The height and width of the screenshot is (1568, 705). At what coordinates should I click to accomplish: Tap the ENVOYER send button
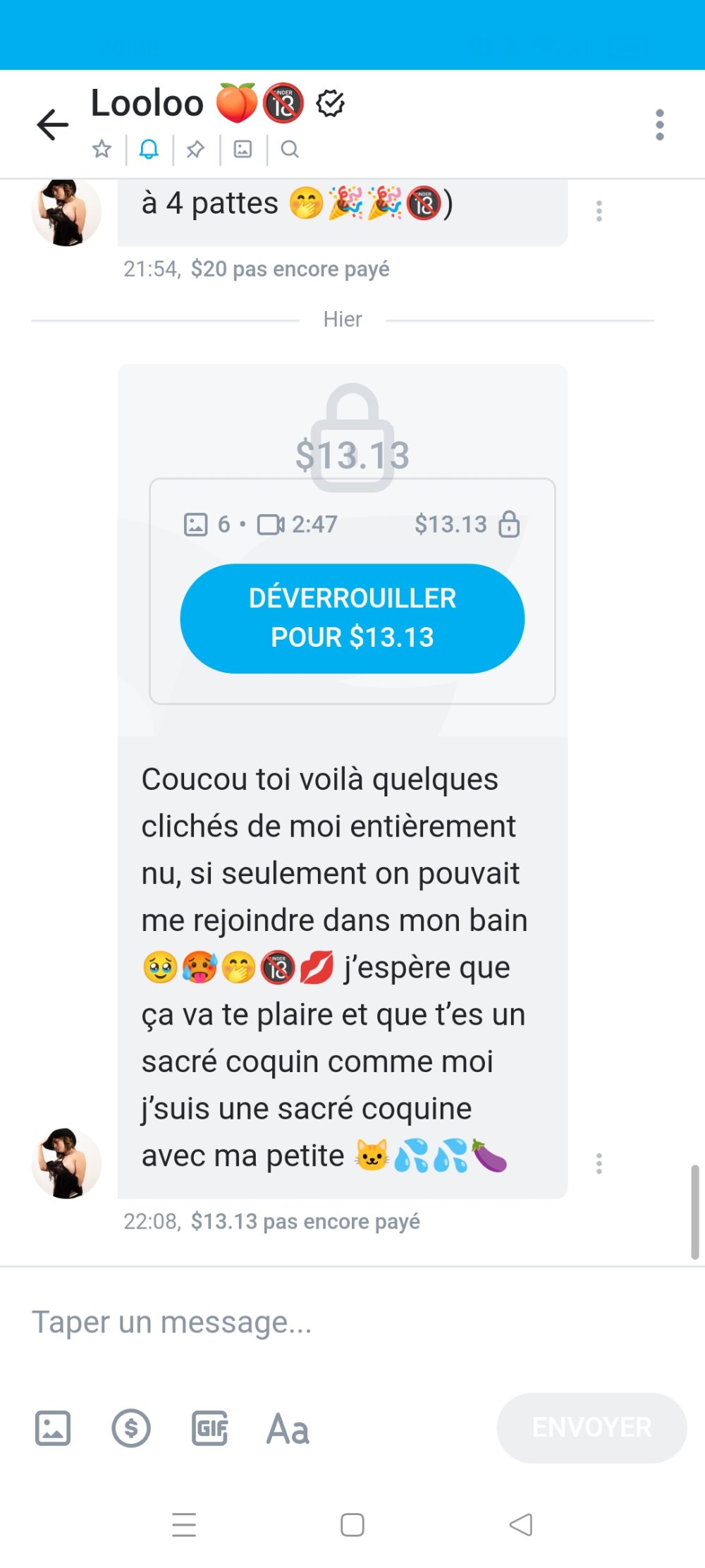pos(591,1427)
